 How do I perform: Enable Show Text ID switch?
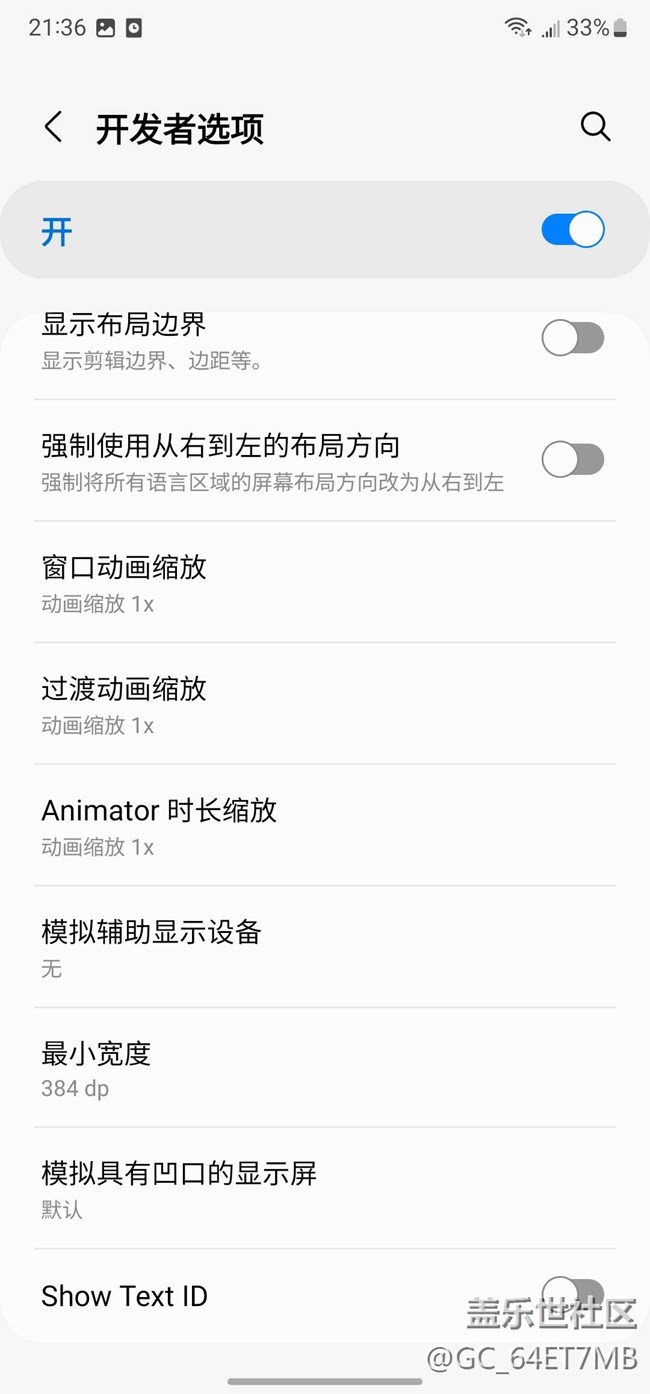(x=572, y=1294)
